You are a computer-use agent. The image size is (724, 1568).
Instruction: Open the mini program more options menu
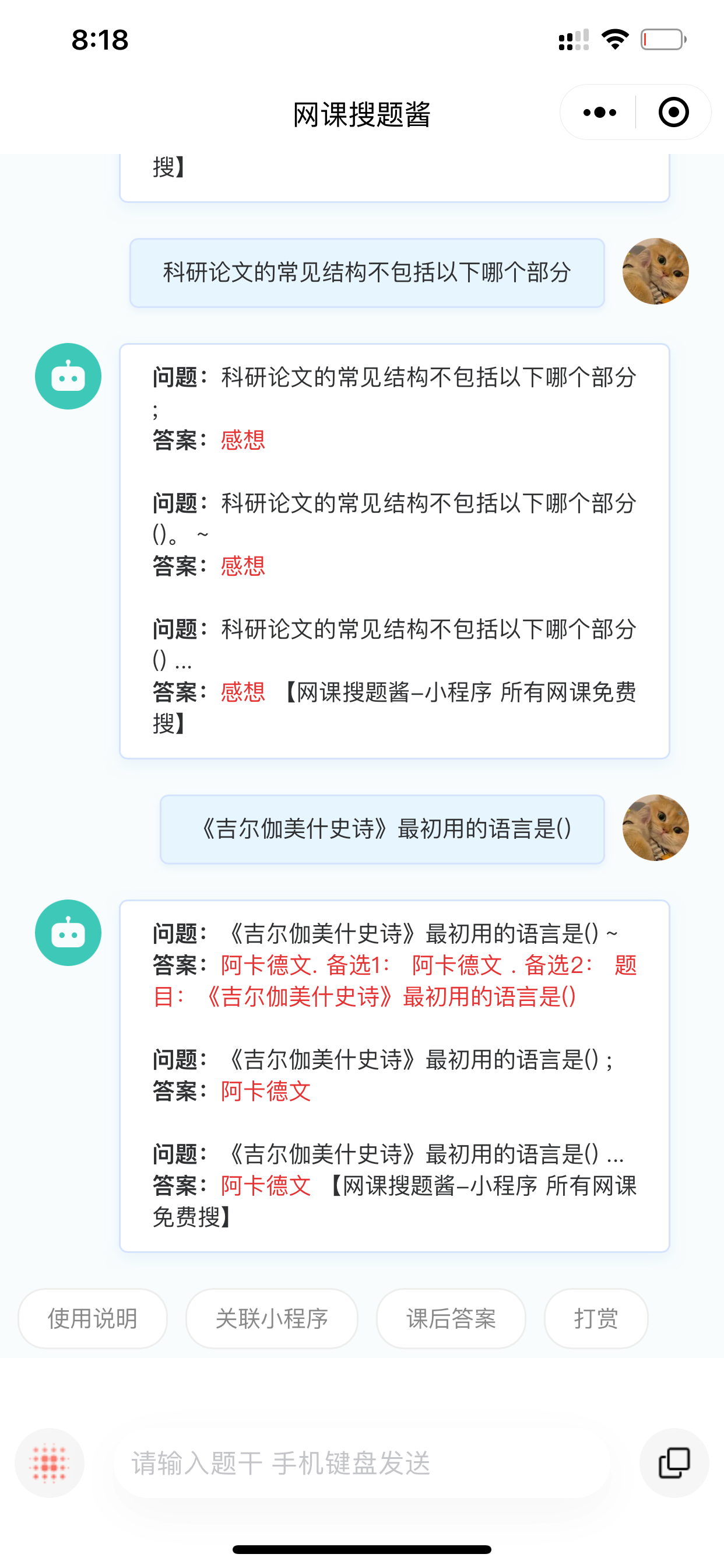coord(599,113)
